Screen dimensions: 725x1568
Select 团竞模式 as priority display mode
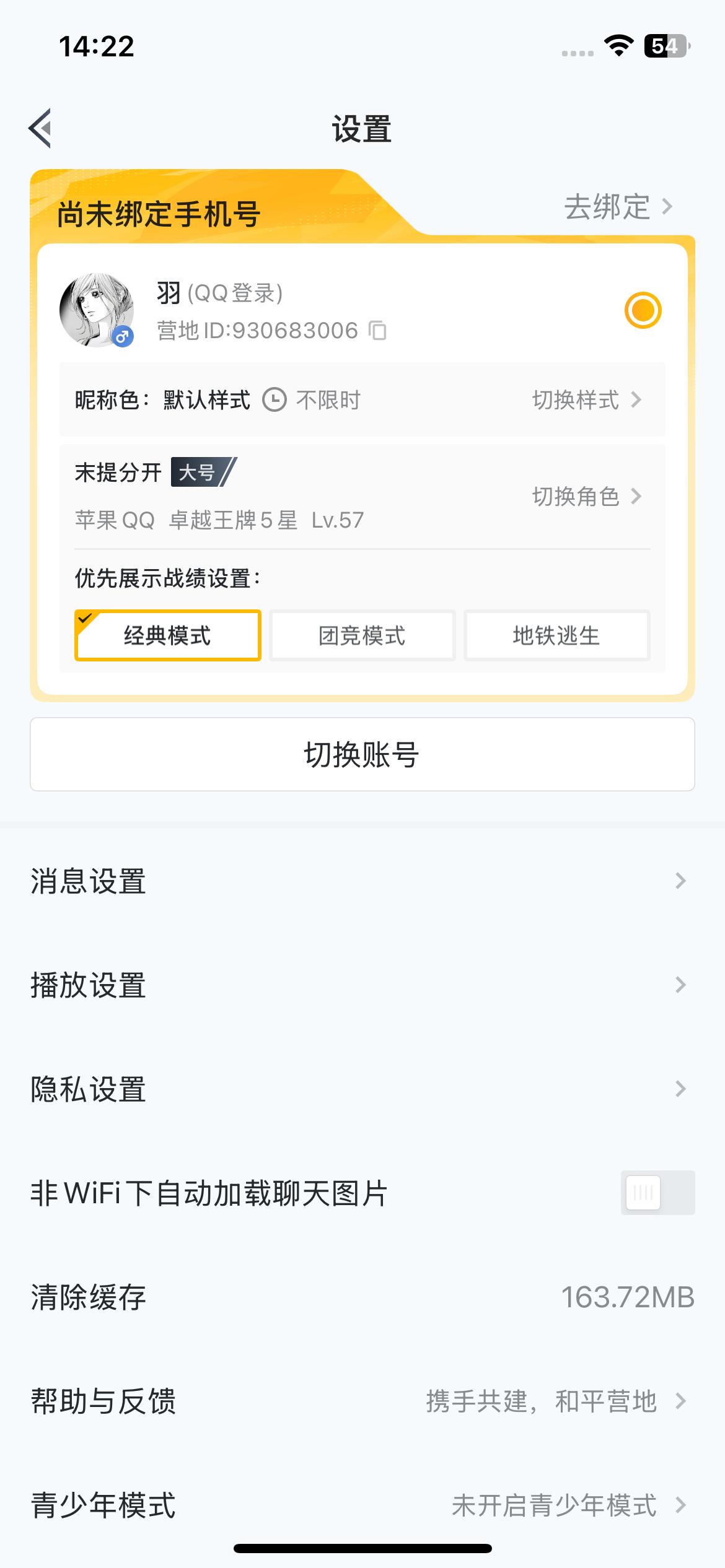(x=362, y=636)
